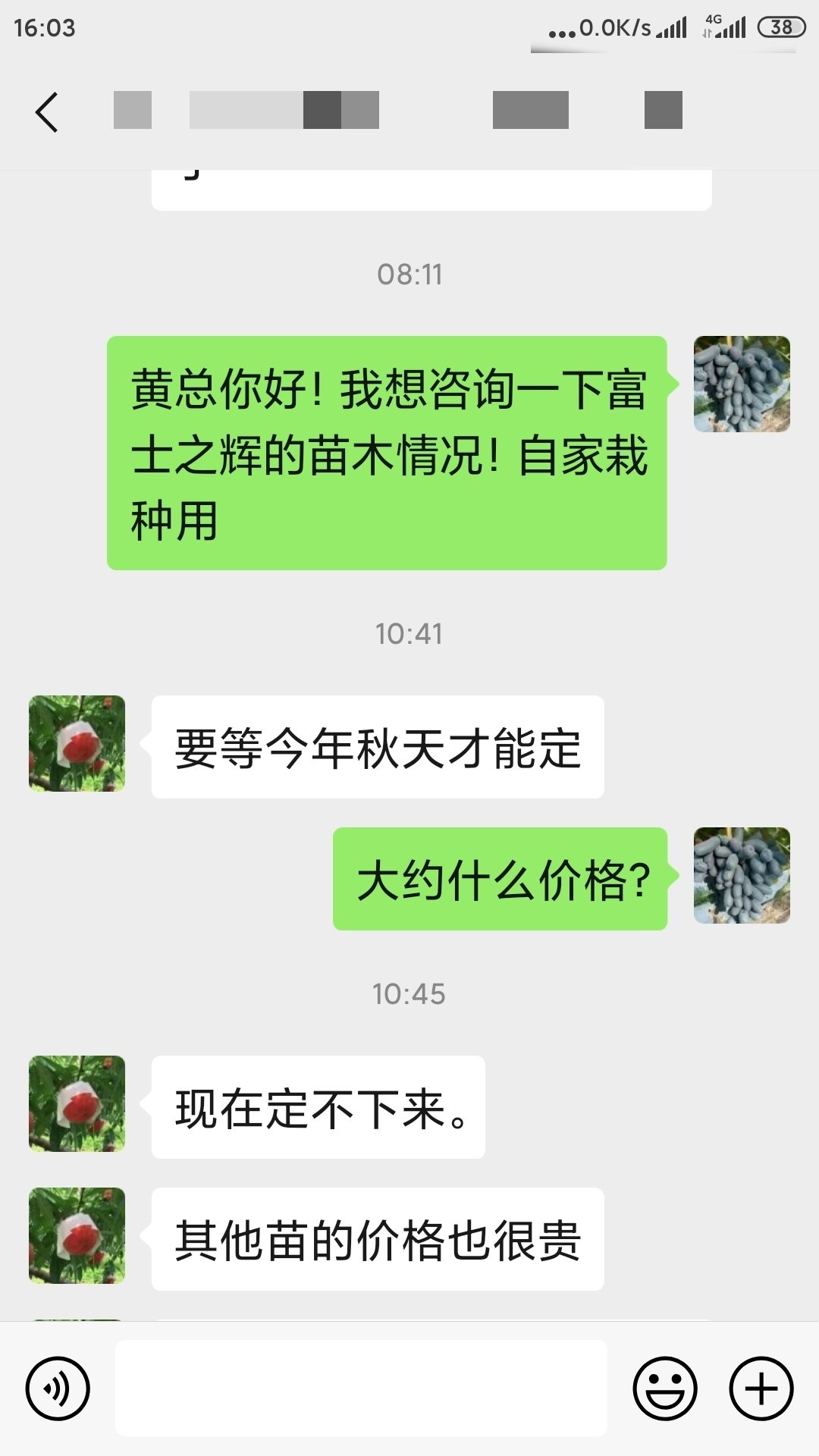
Task: Focus the message text field
Action: [x=361, y=1388]
